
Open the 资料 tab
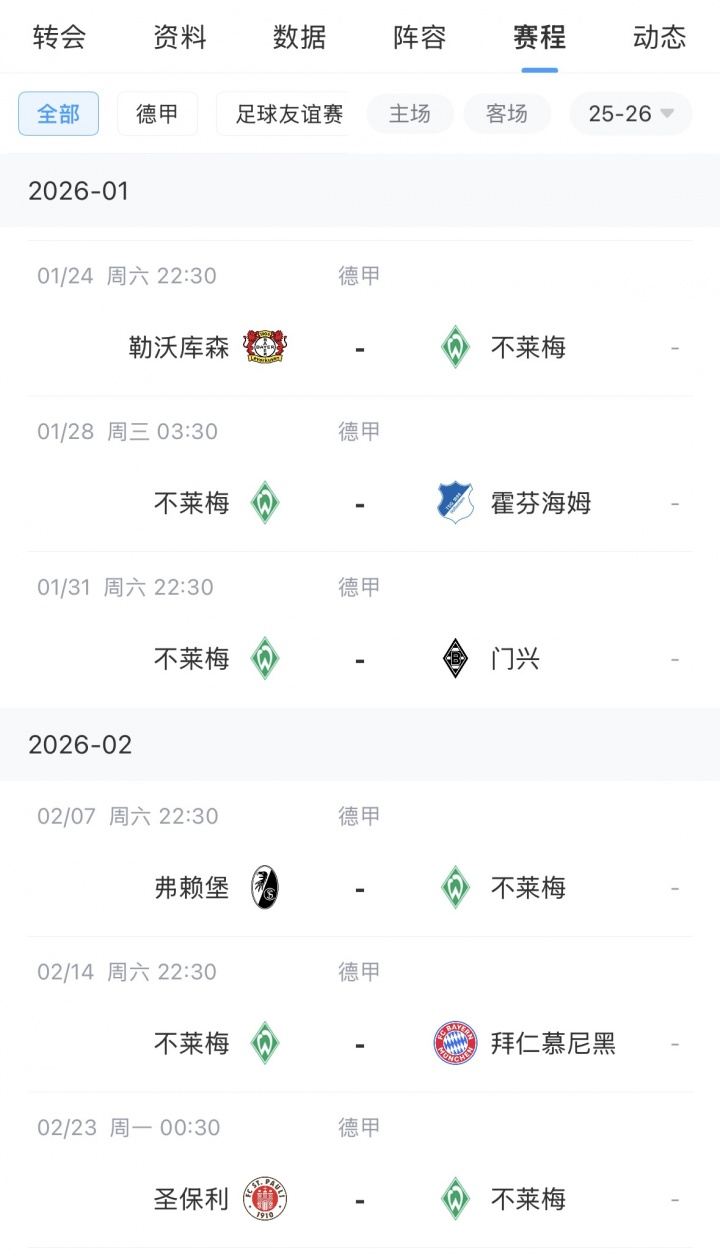(x=180, y=38)
